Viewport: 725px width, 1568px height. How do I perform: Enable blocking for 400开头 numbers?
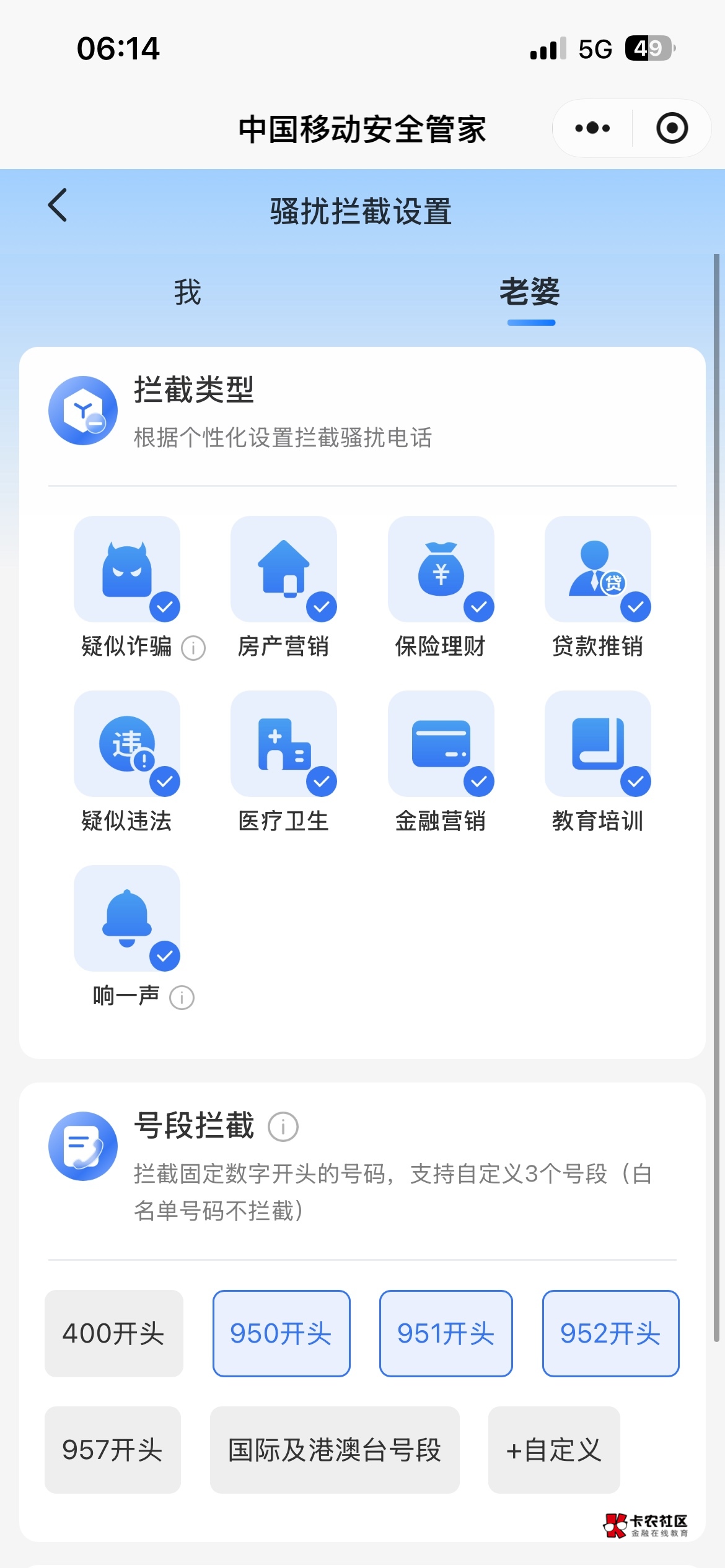[114, 1333]
